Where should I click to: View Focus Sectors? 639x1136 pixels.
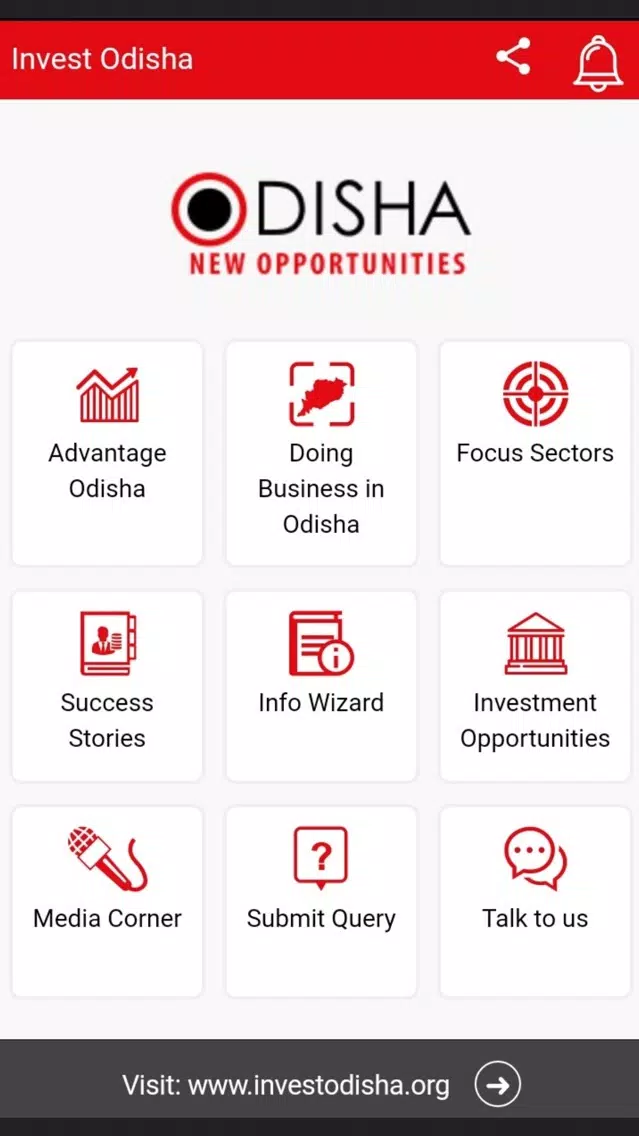[x=535, y=454]
